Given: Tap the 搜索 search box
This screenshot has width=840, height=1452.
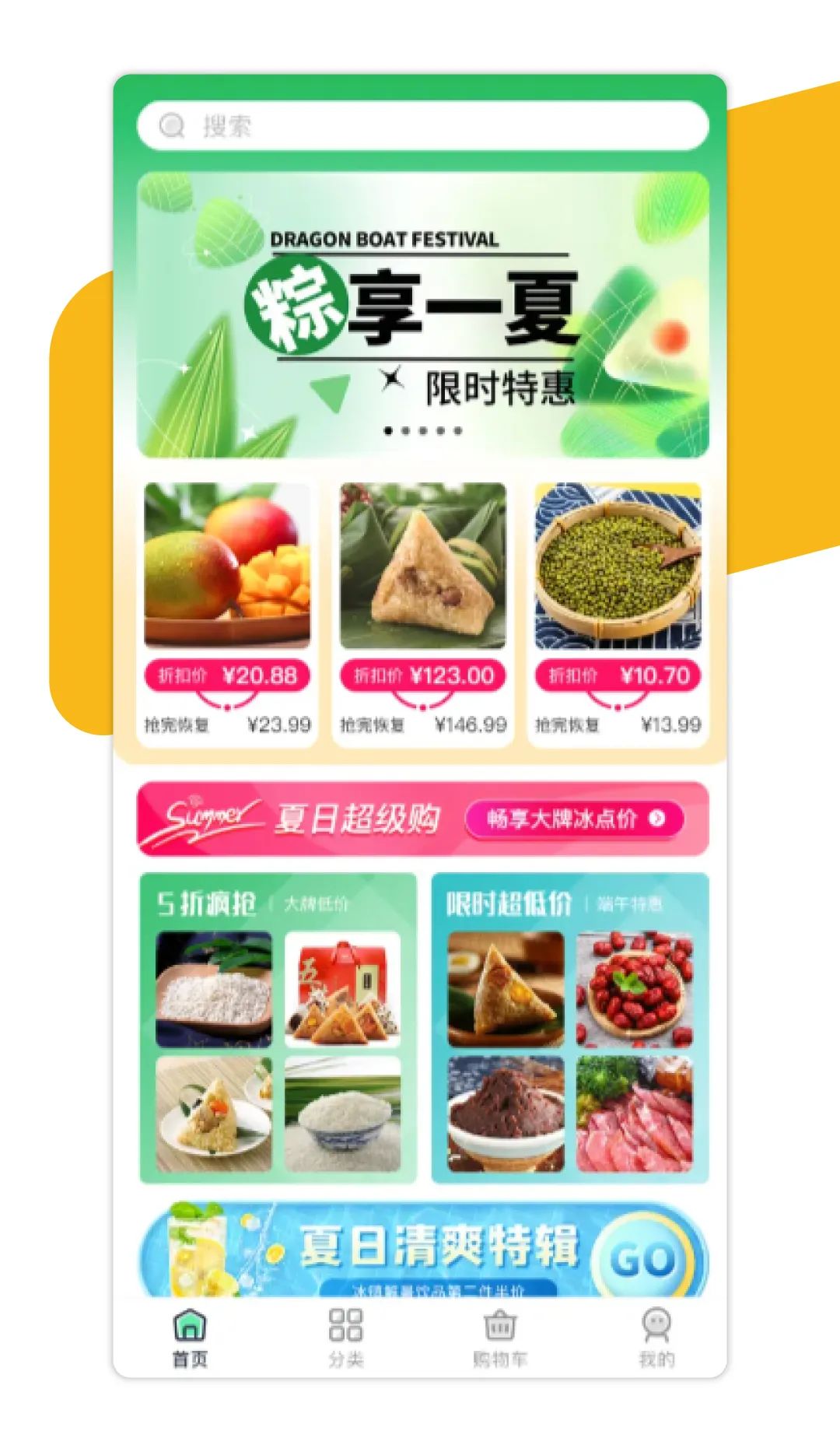Looking at the screenshot, I should 422,125.
